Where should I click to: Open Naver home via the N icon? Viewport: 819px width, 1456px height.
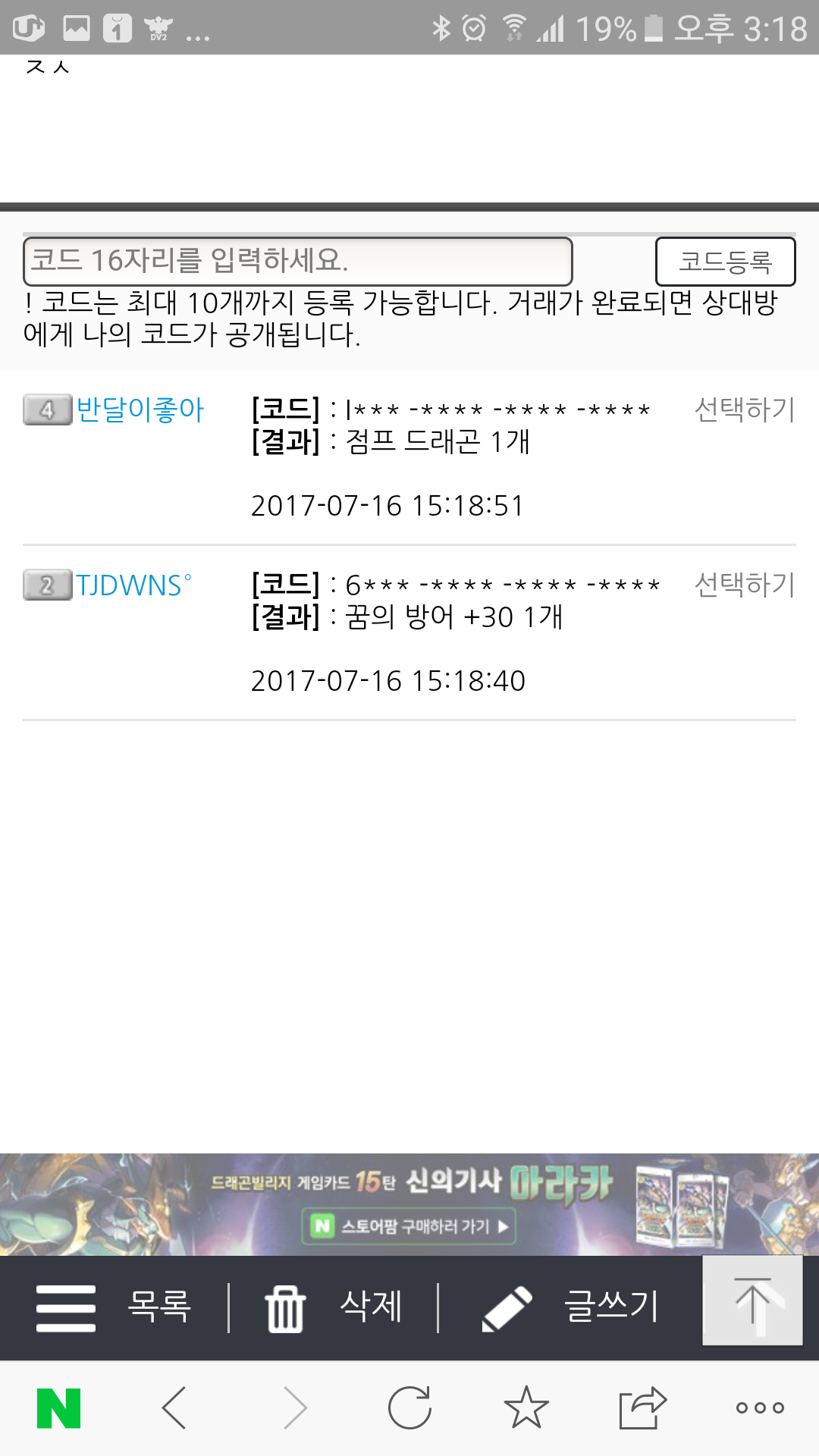[x=59, y=1408]
